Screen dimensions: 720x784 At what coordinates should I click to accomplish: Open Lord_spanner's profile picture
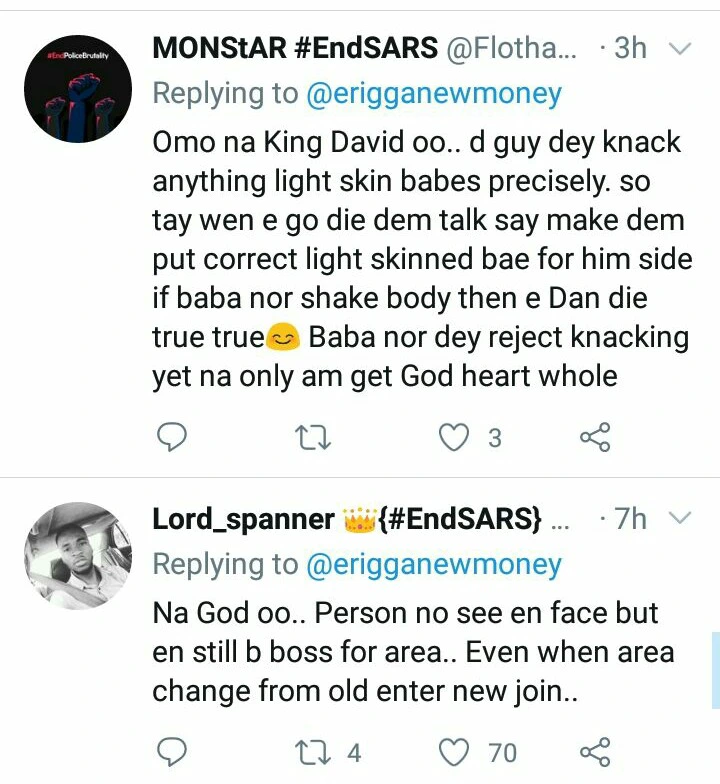[x=77, y=556]
